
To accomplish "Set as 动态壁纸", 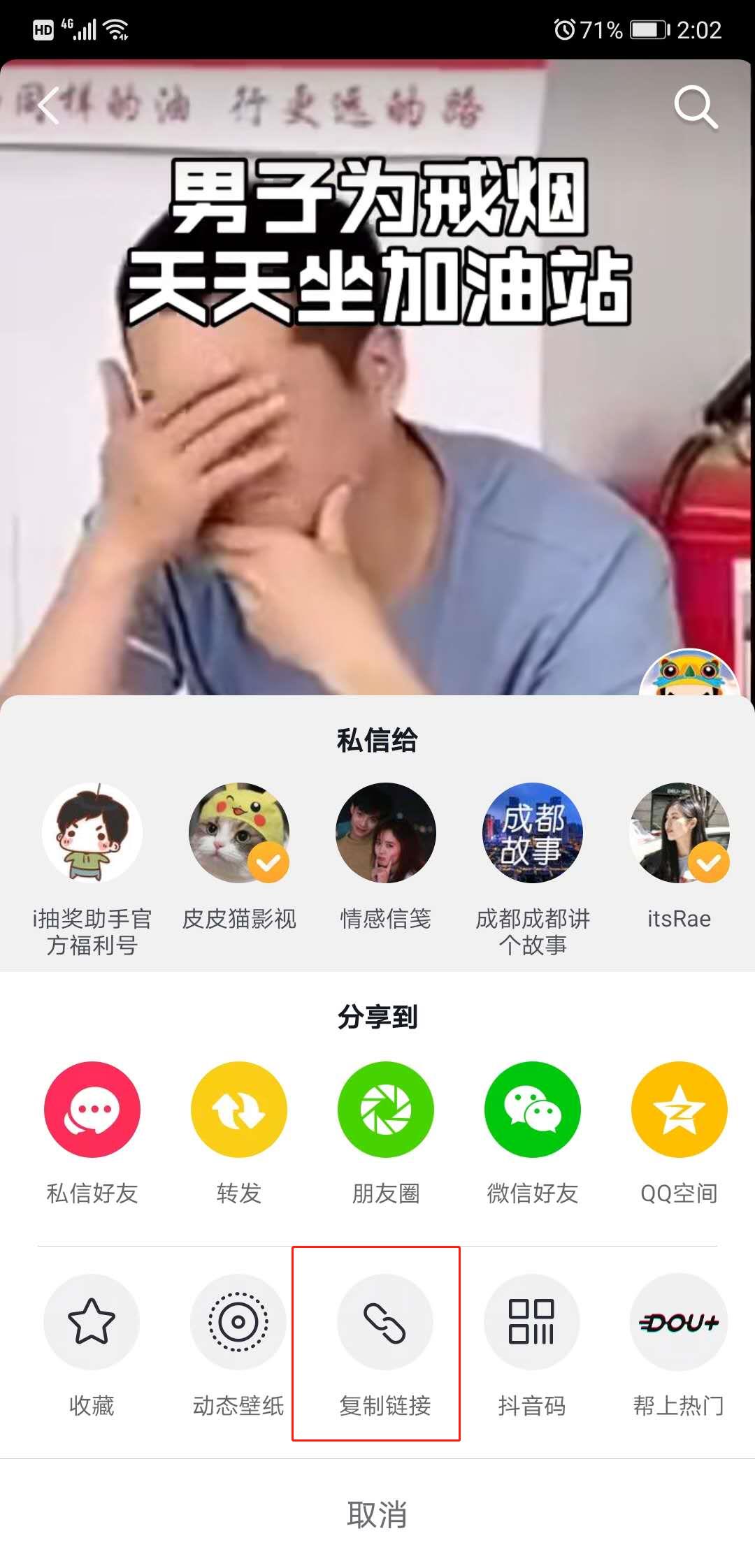I will pyautogui.click(x=238, y=1322).
